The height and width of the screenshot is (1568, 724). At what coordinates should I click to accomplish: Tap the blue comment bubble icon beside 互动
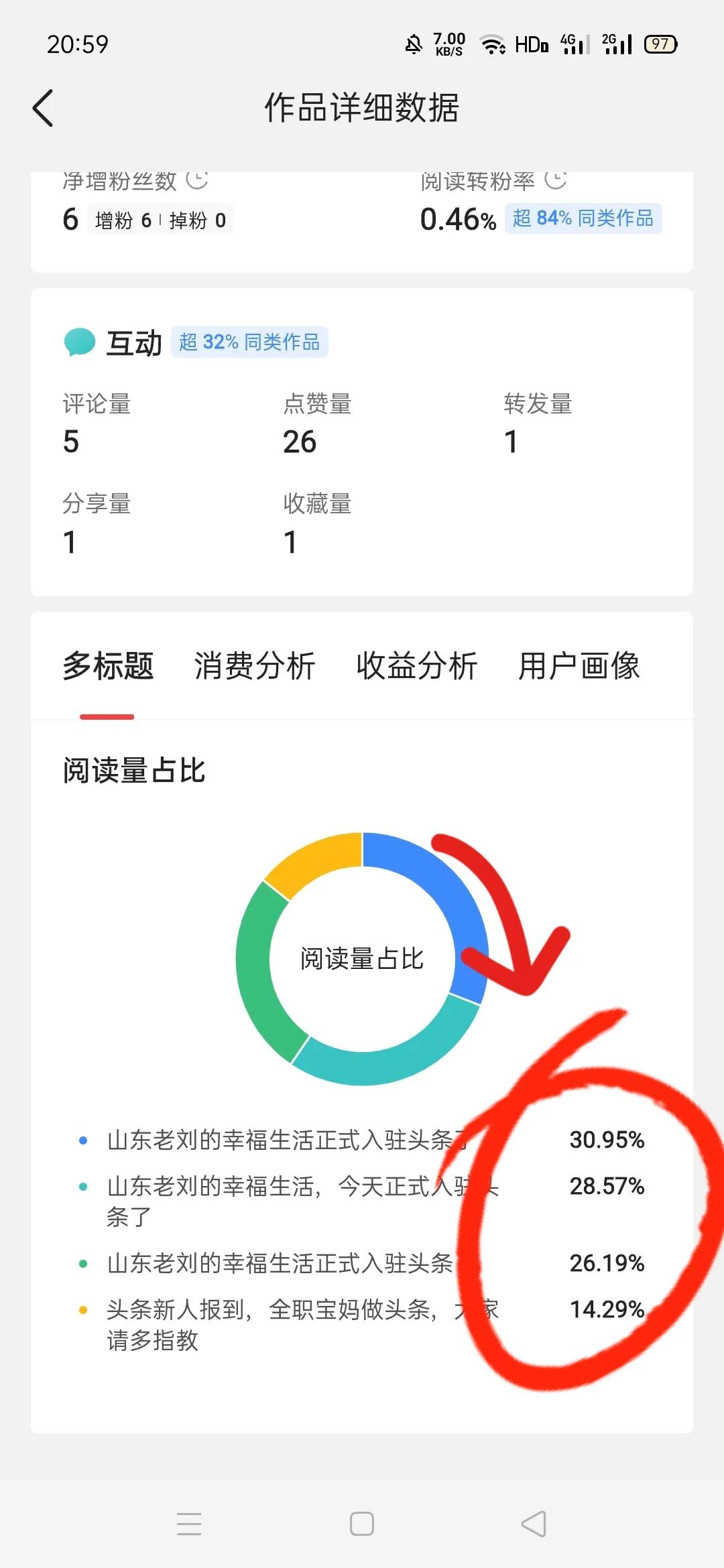(79, 342)
